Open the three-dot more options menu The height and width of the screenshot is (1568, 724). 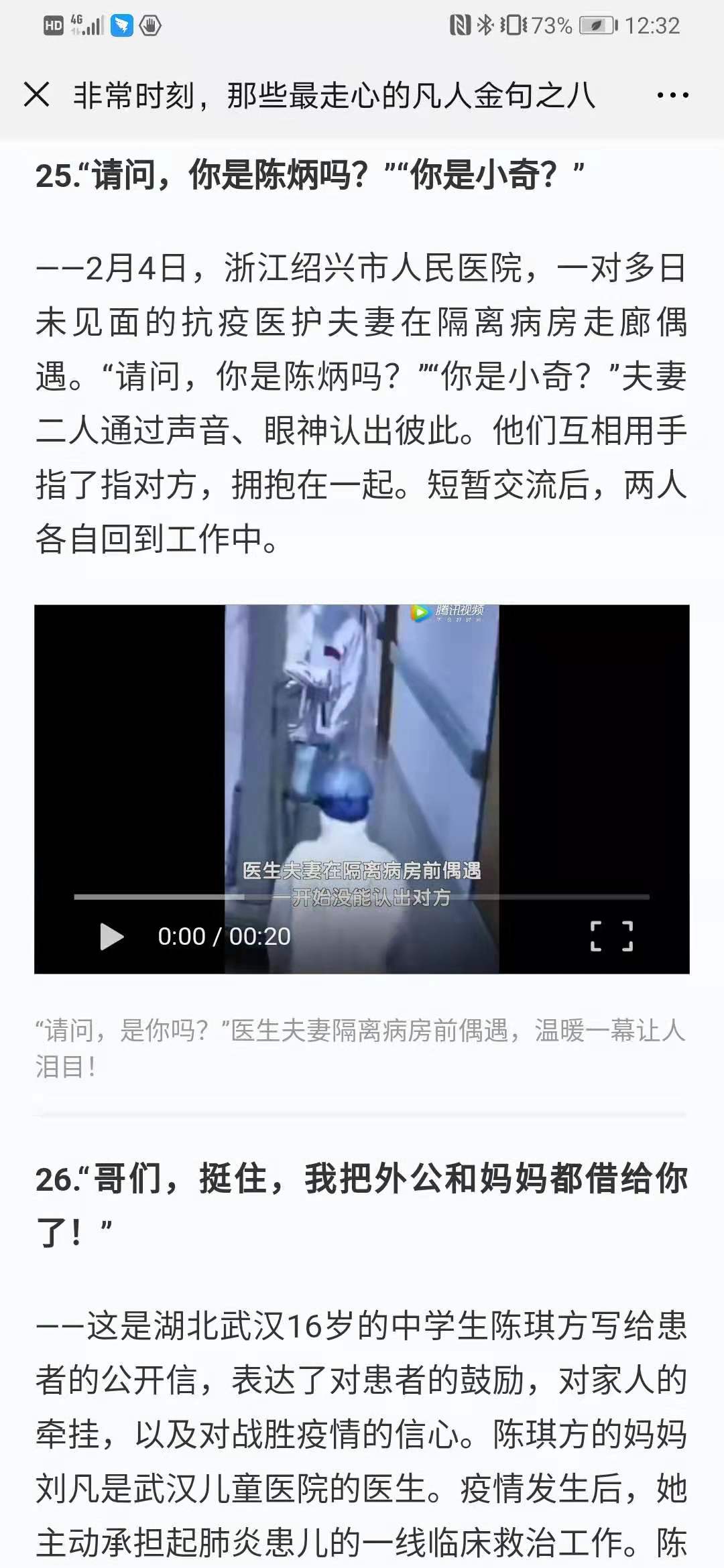[672, 95]
